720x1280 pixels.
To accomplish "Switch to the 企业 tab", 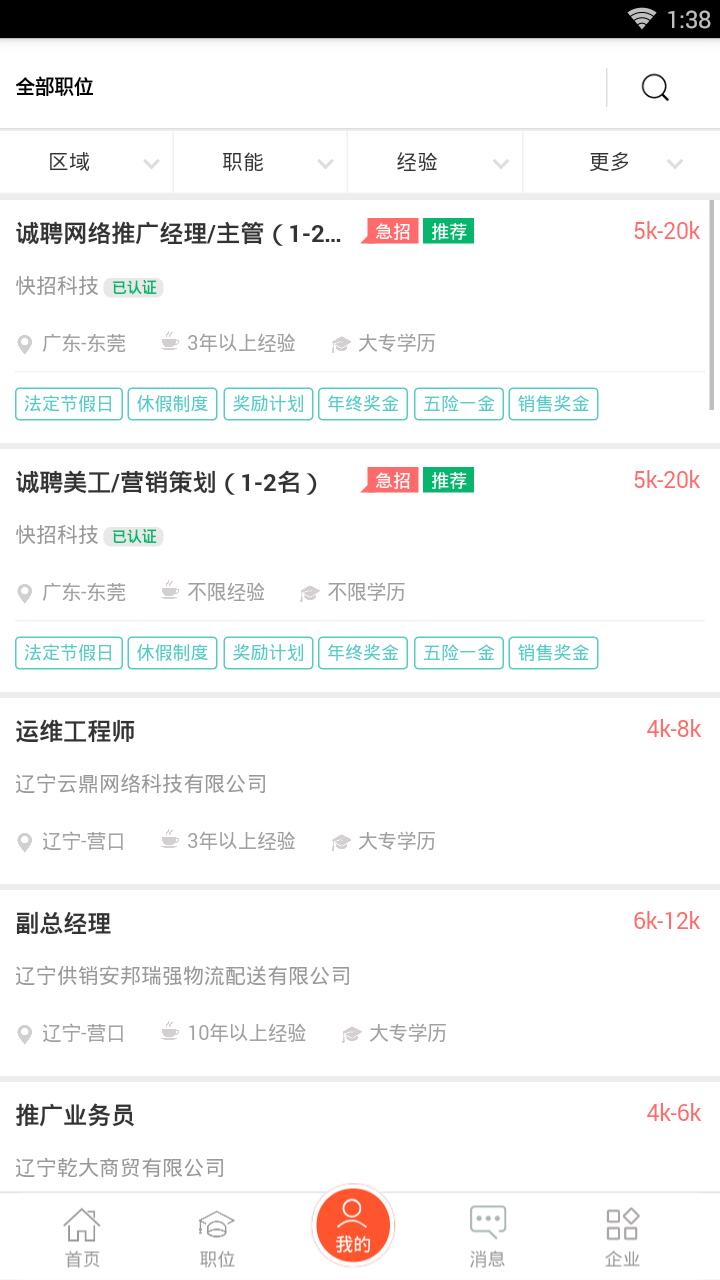I will [622, 1236].
